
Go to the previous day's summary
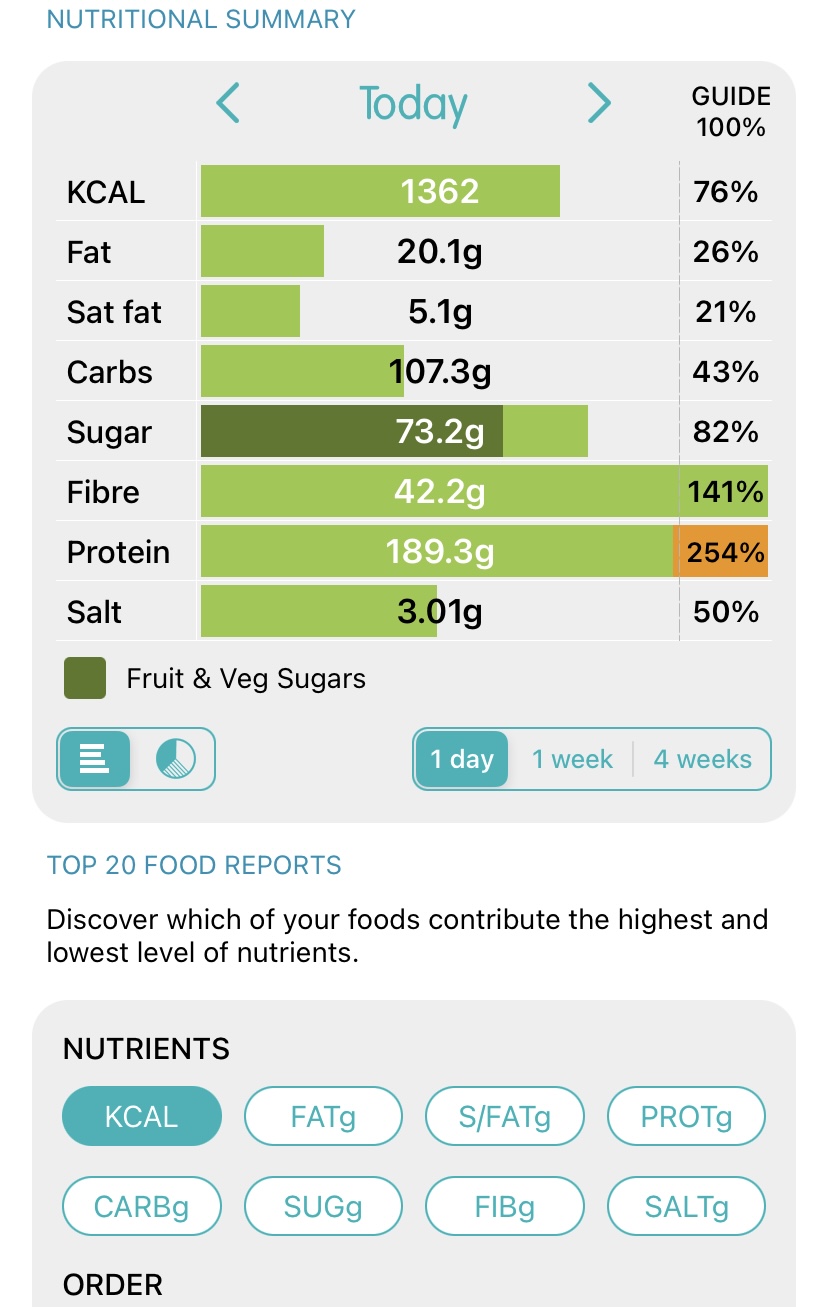[x=228, y=103]
